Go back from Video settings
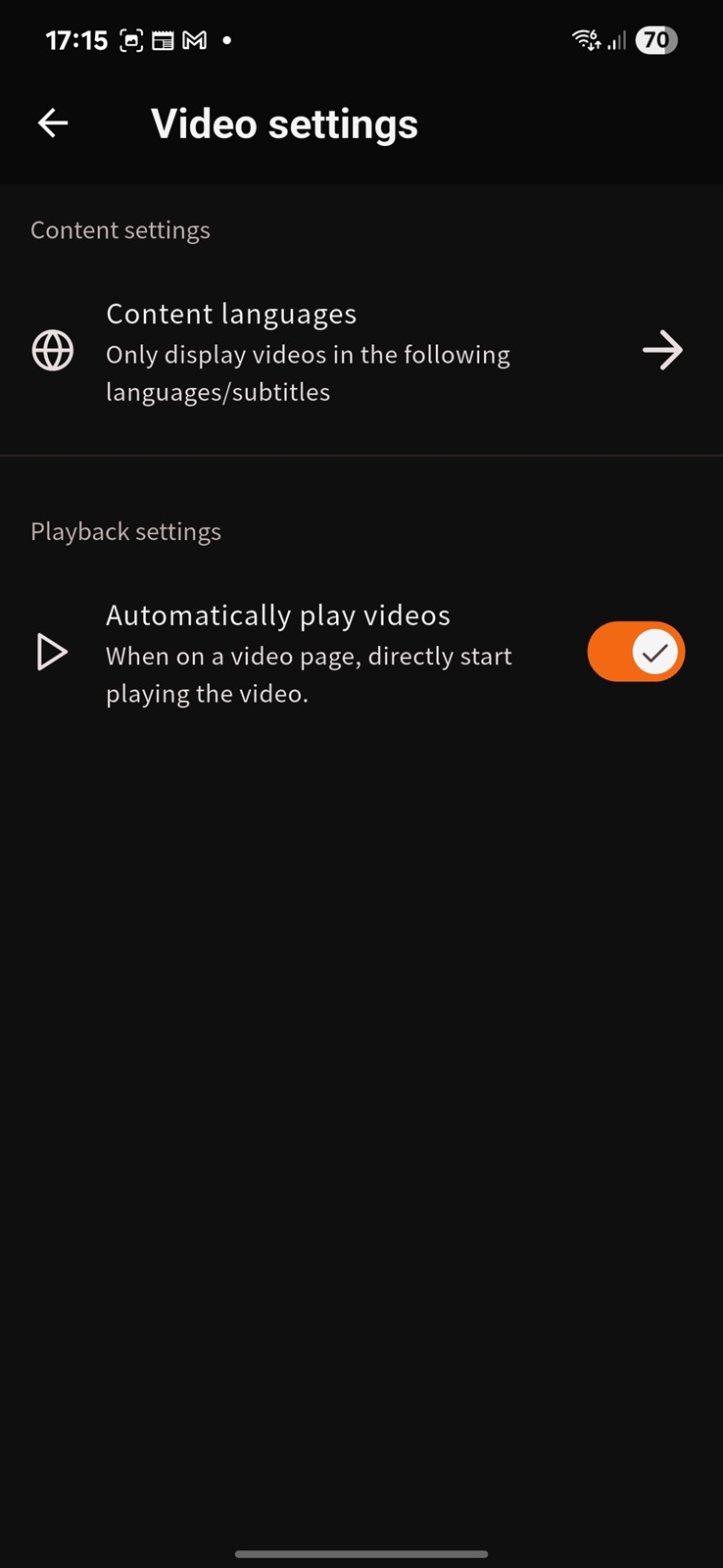723x1568 pixels. click(53, 123)
